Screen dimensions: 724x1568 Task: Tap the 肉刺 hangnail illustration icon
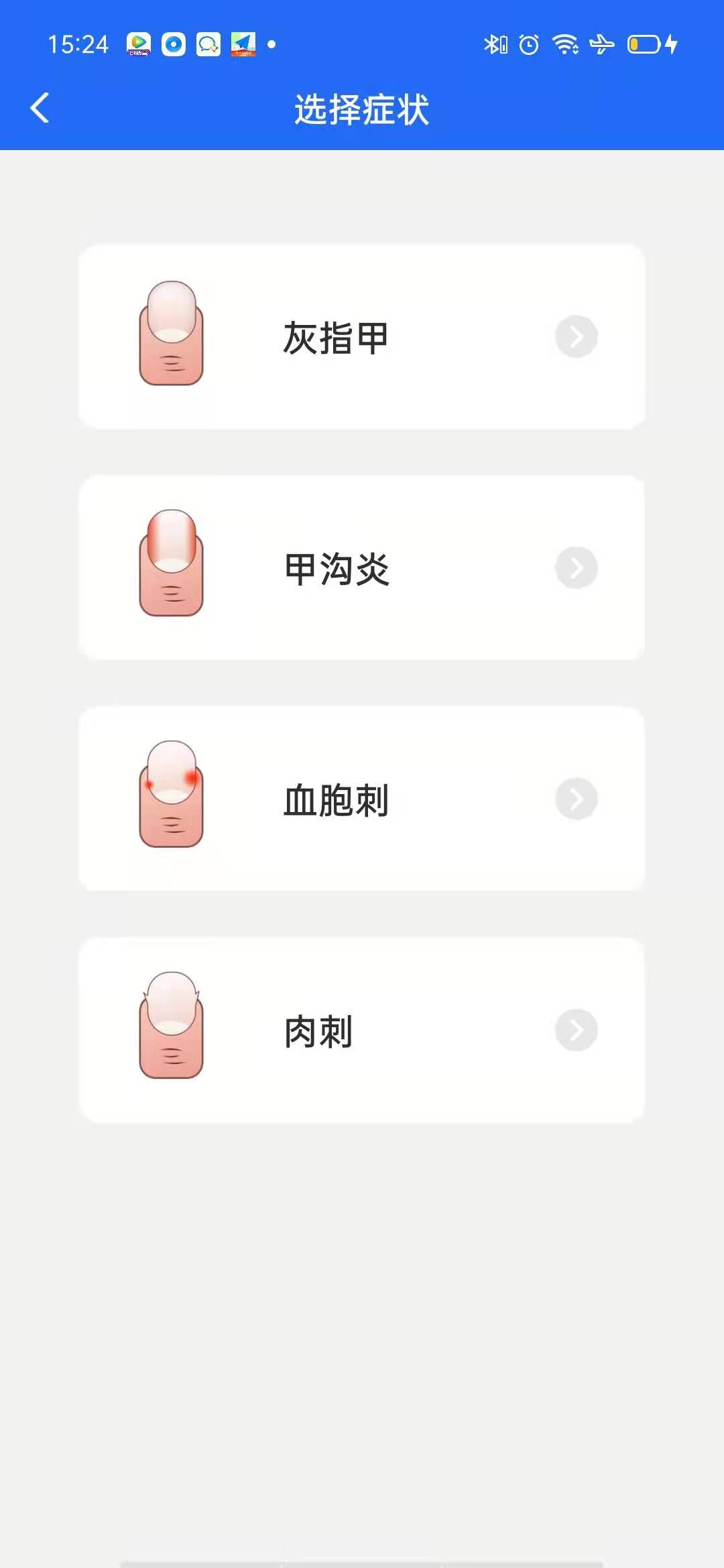[x=170, y=1029]
